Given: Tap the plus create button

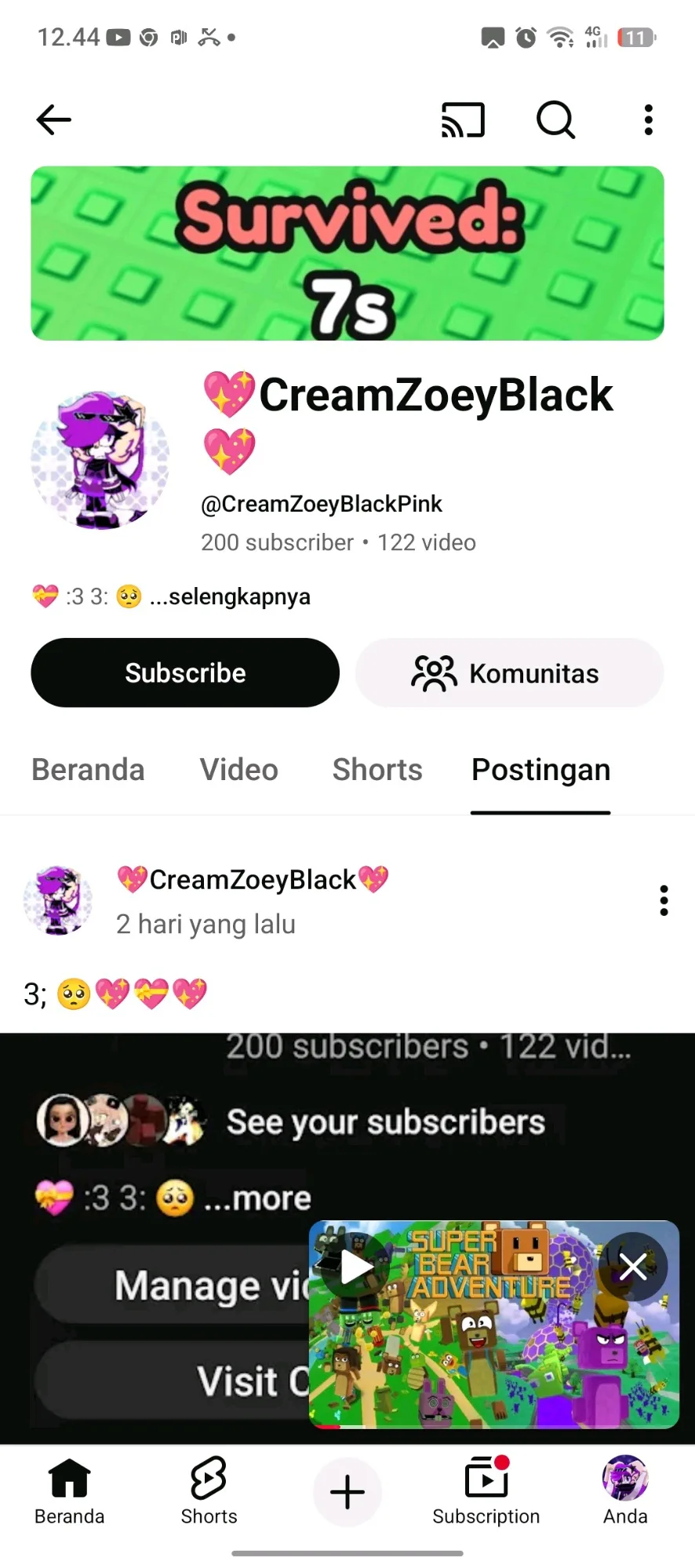Looking at the screenshot, I should pyautogui.click(x=347, y=1492).
